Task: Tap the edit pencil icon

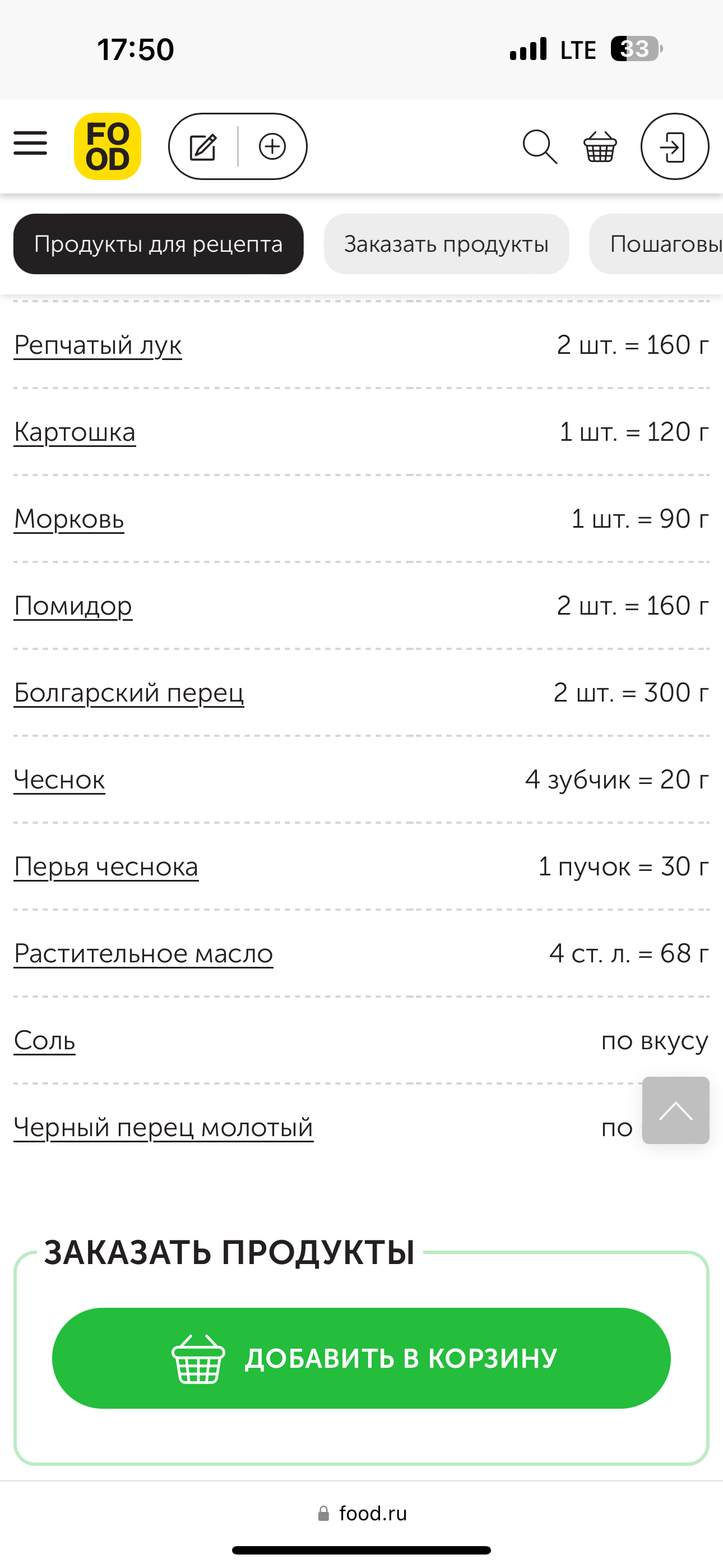Action: [203, 147]
